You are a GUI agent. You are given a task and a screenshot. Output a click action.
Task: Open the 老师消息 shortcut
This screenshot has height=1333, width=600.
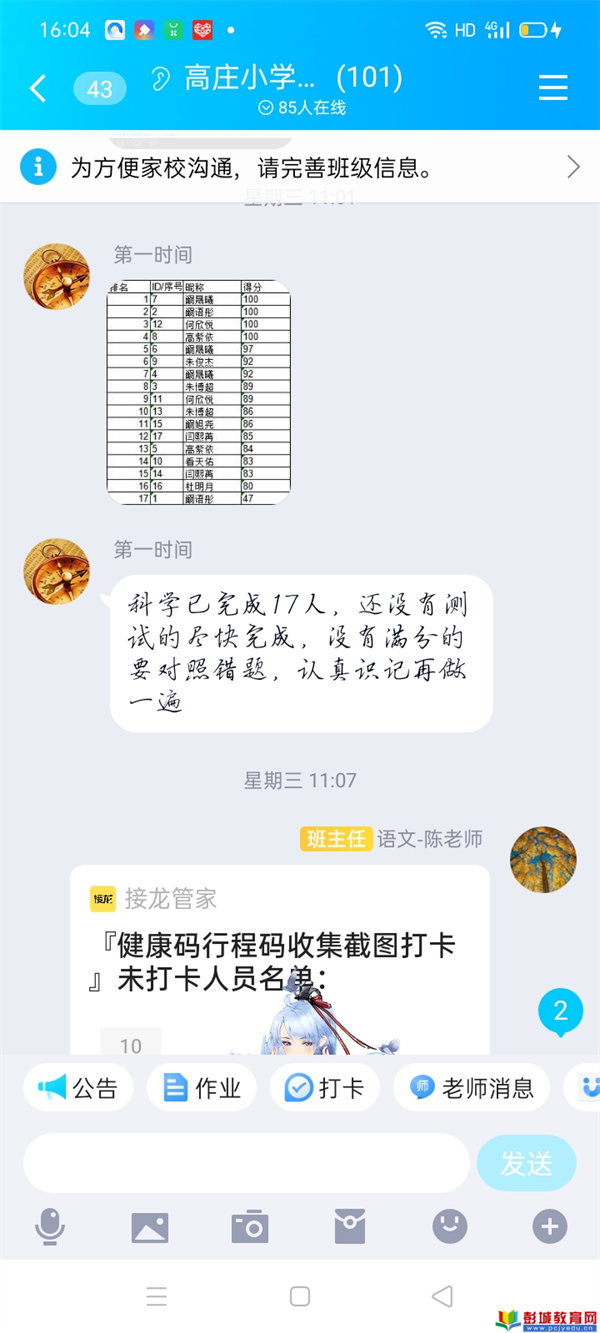coord(471,1088)
